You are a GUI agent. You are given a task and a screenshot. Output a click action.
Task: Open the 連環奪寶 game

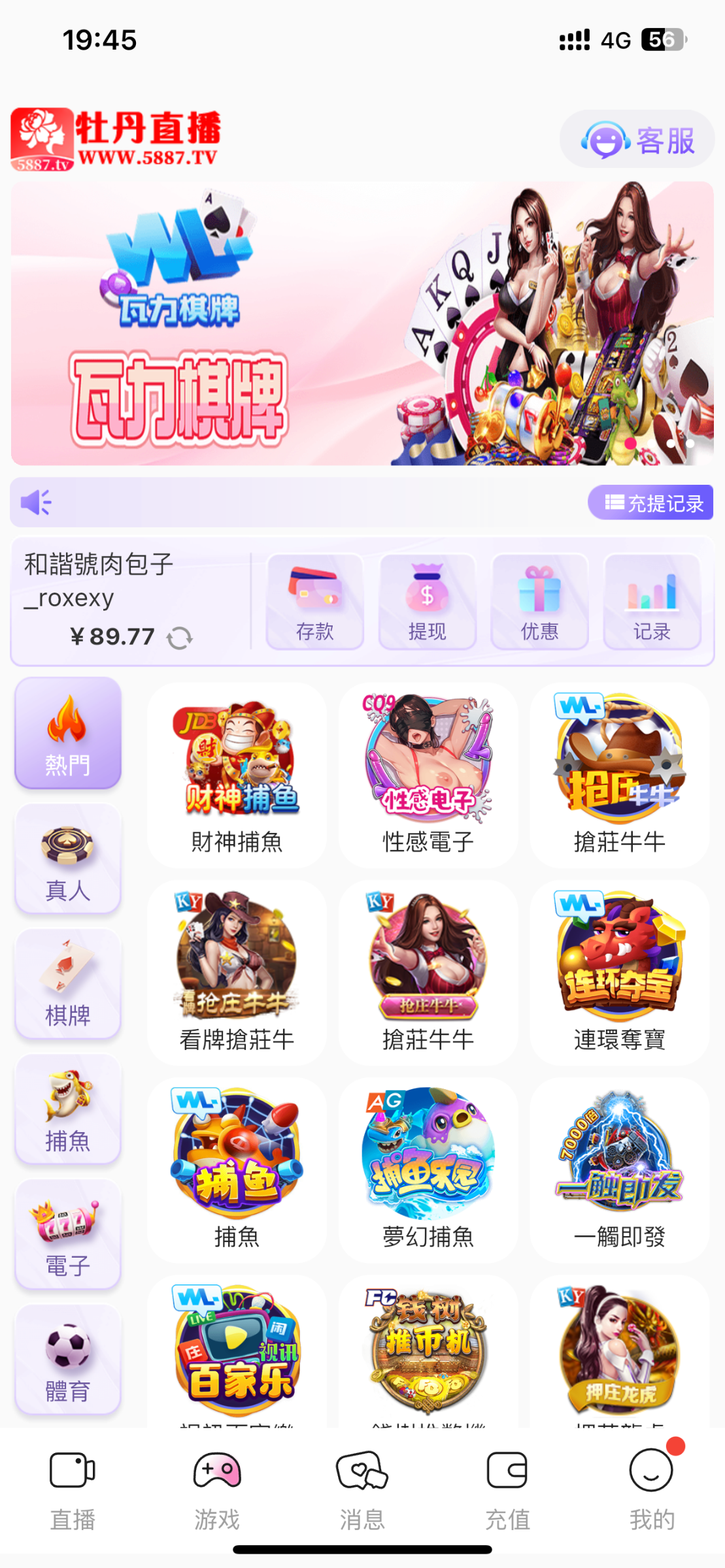(619, 973)
